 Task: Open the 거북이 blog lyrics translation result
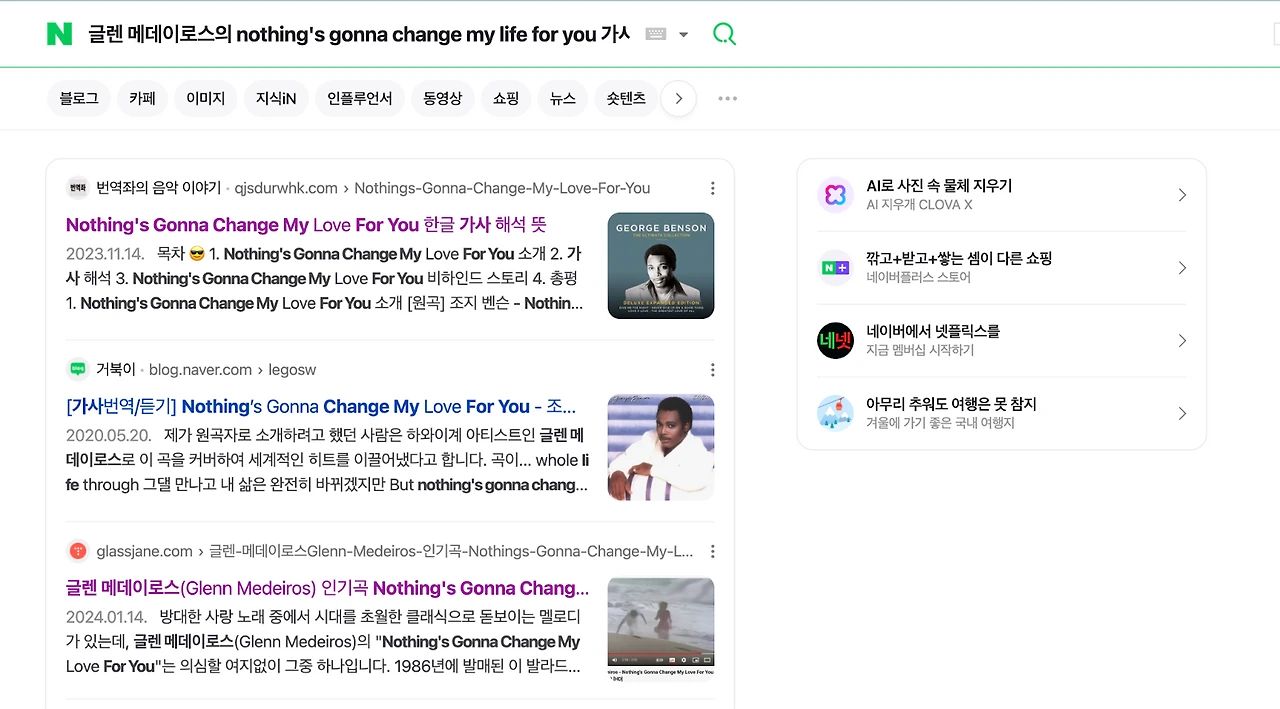[321, 406]
